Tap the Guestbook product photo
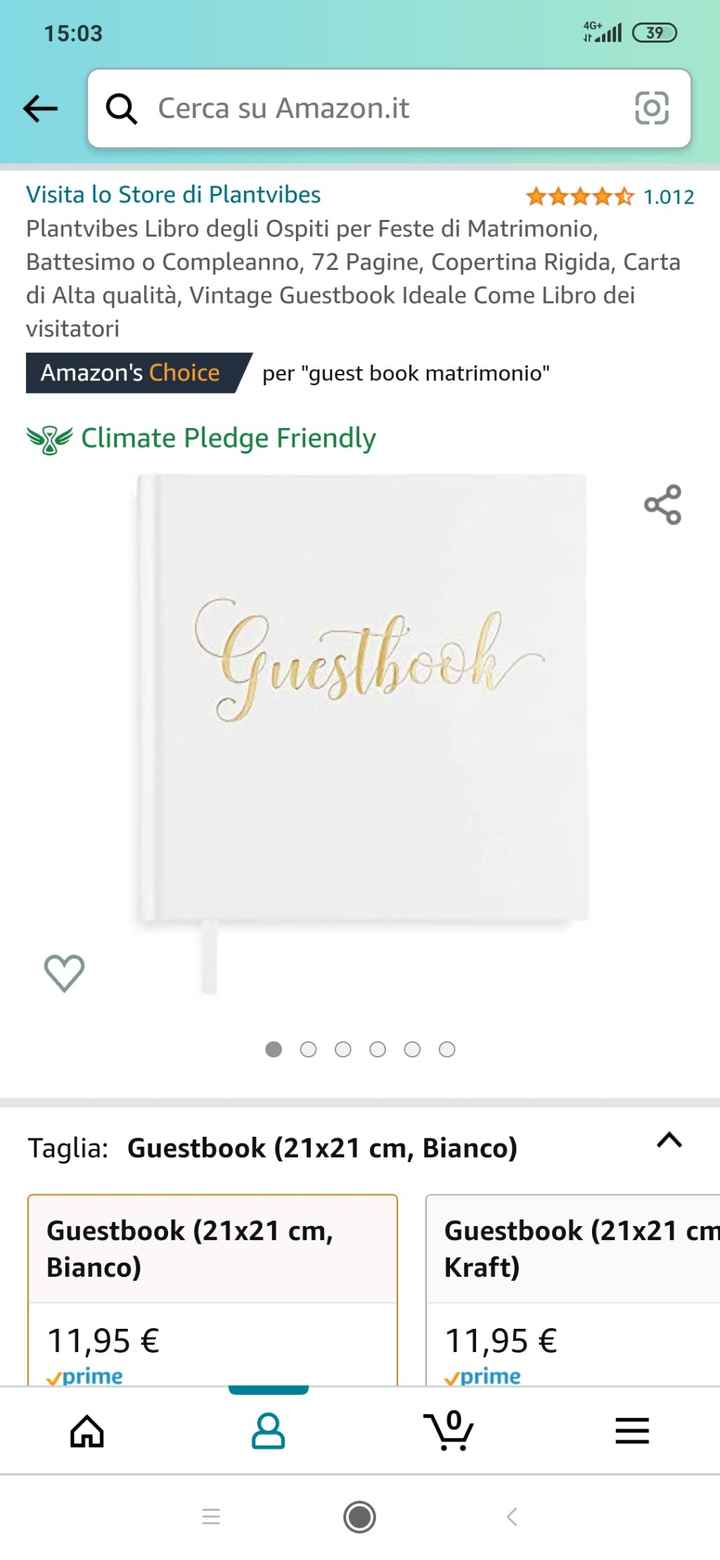 click(360, 700)
